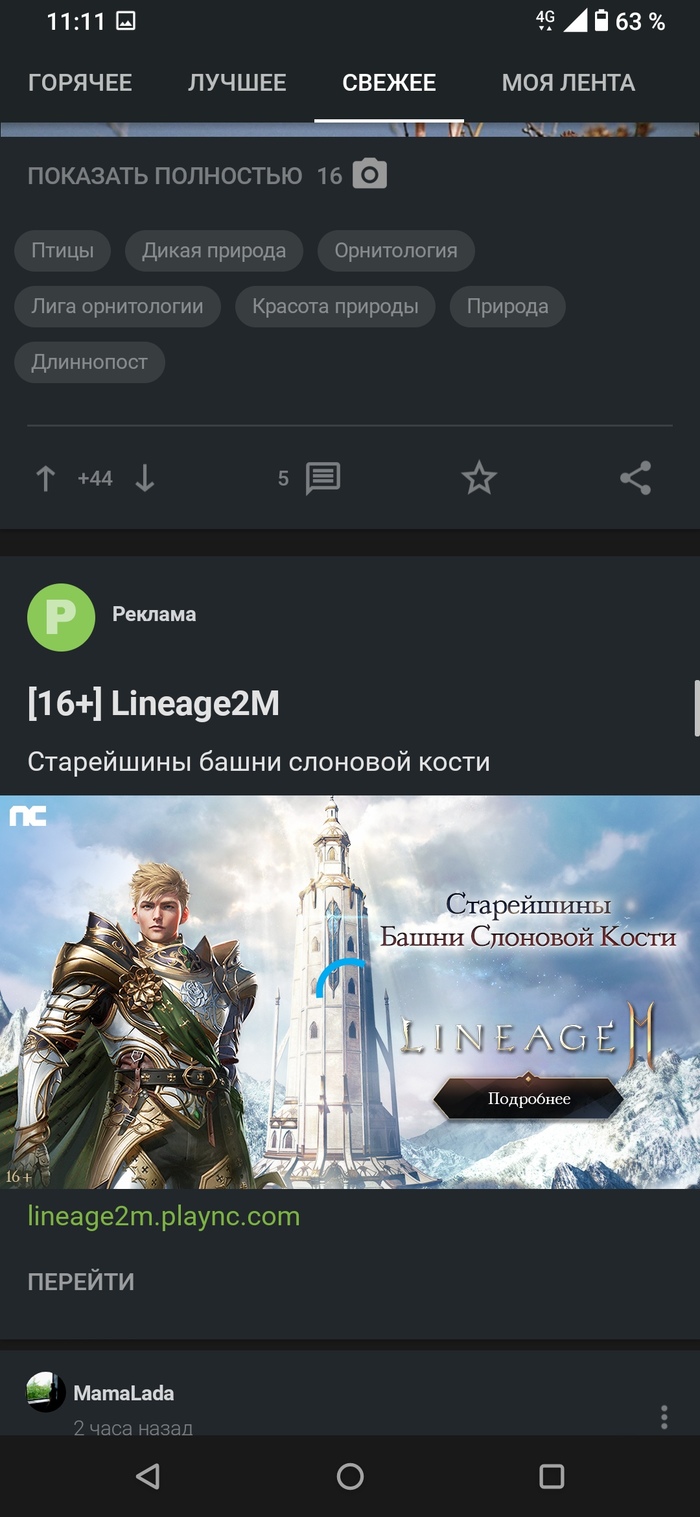The image size is (700, 1517).
Task: Open the Лига орнитологии tag
Action: click(117, 306)
